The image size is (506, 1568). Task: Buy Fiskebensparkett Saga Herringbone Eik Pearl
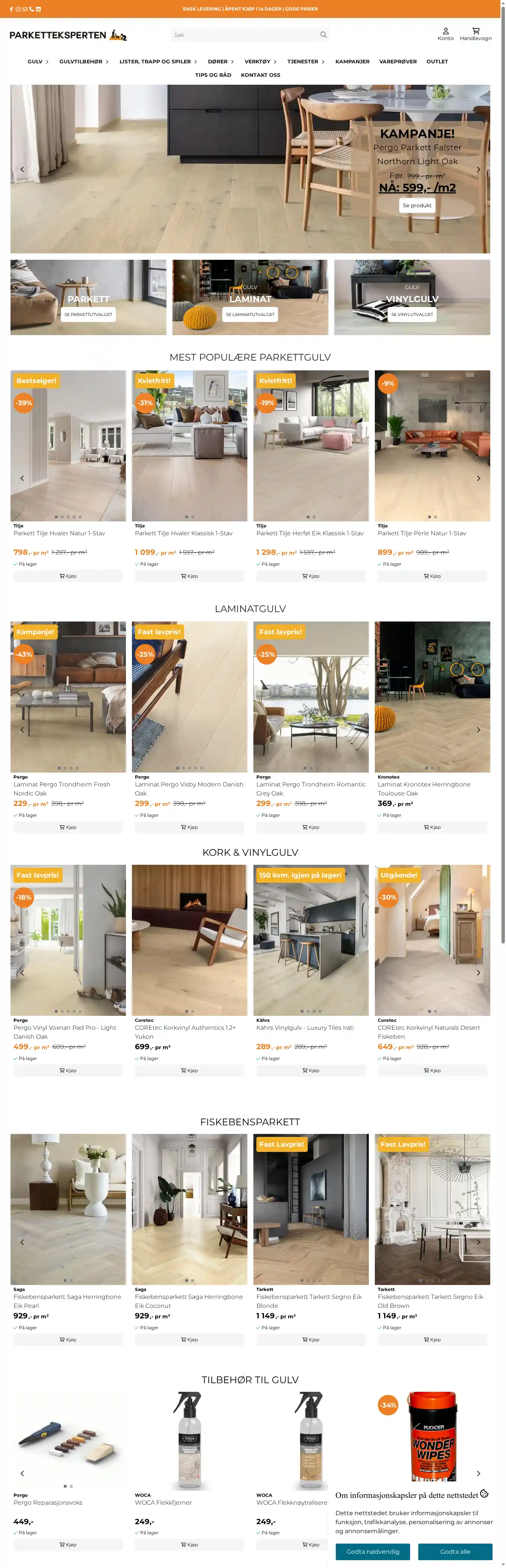coord(67,1340)
